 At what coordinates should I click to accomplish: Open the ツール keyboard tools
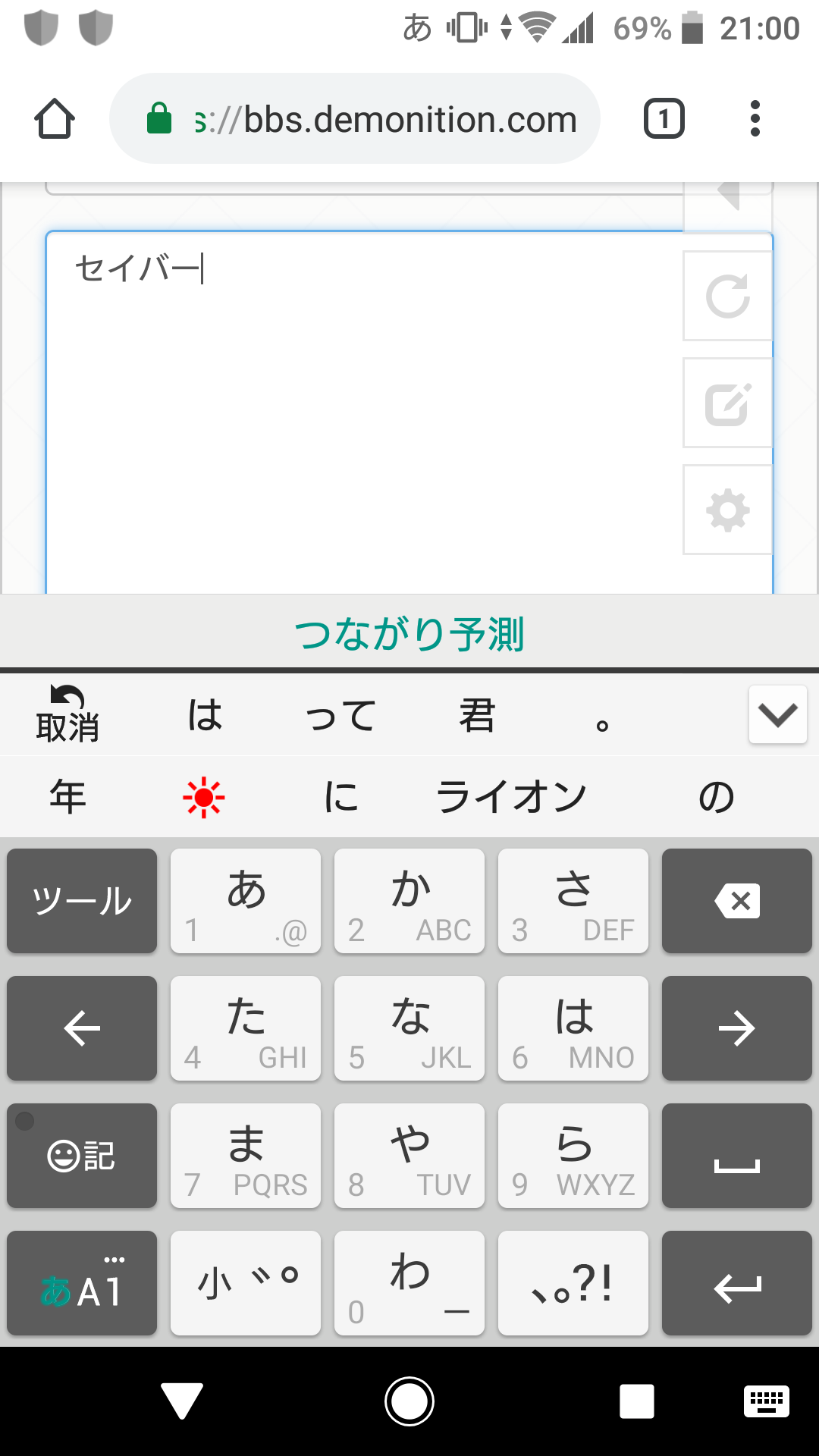(82, 901)
